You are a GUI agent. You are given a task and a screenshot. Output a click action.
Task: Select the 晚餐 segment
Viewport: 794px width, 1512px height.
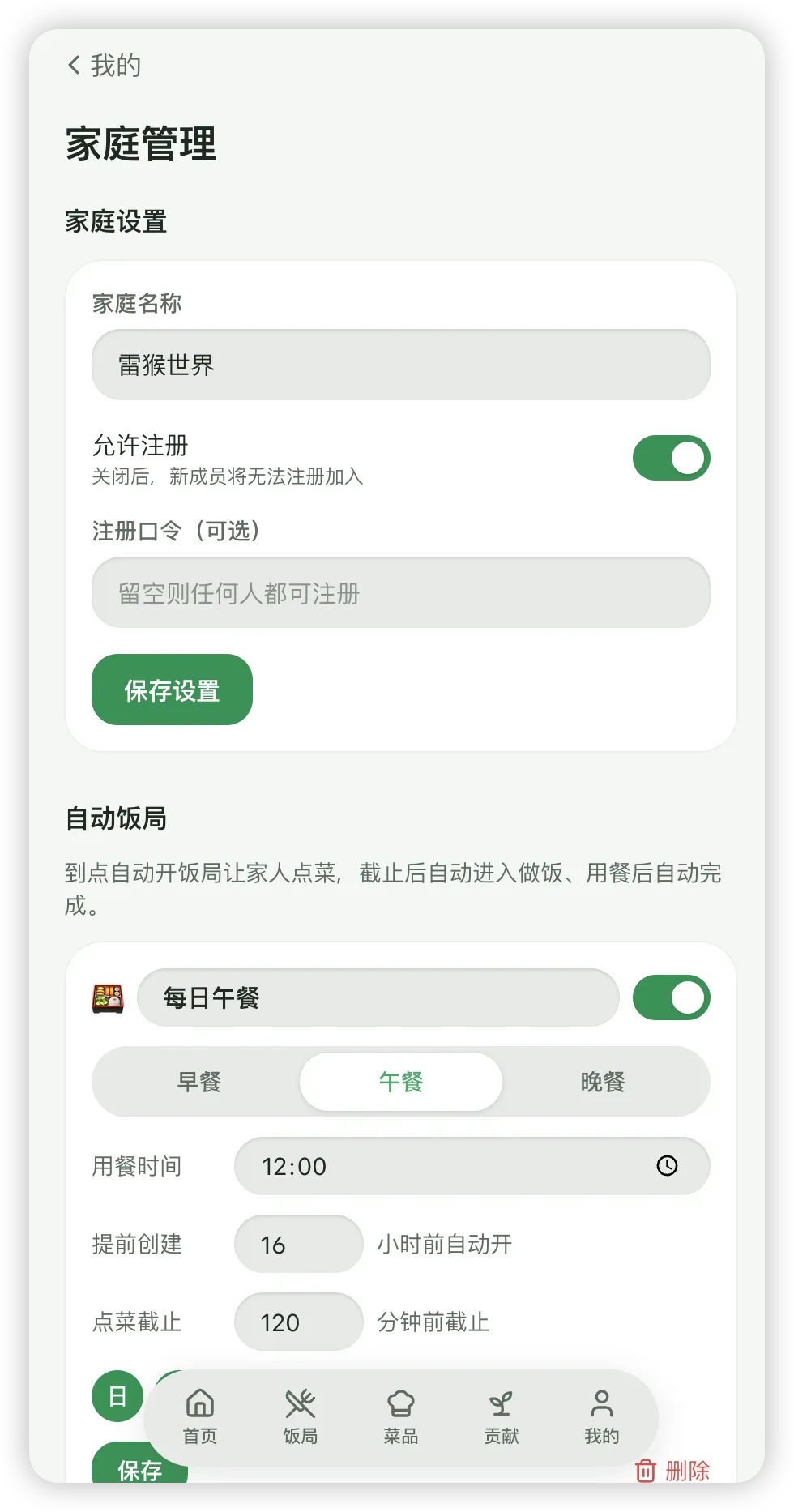tap(603, 1082)
